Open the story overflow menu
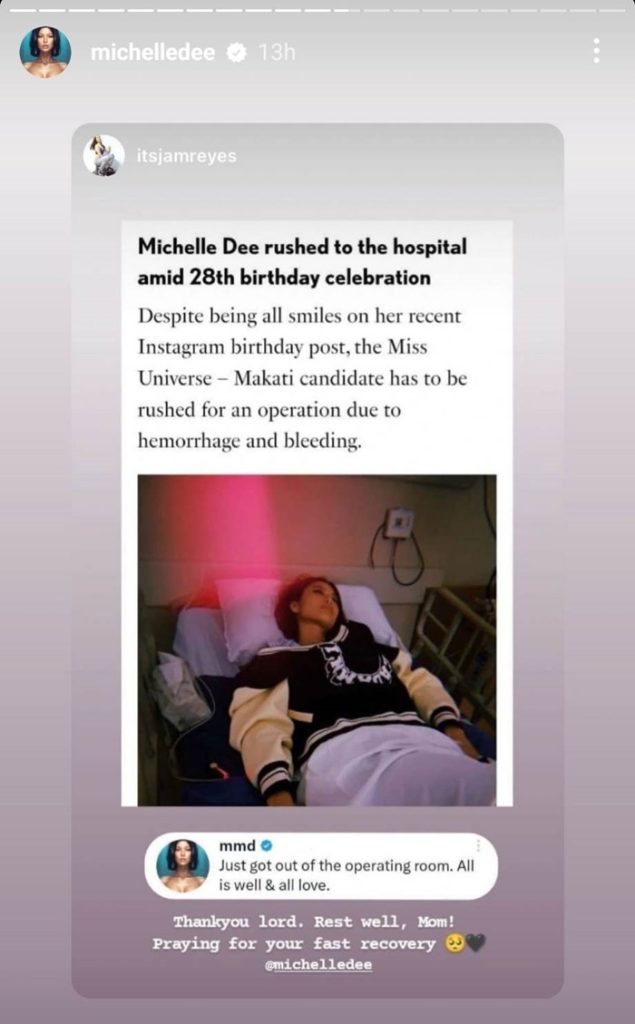 point(596,51)
